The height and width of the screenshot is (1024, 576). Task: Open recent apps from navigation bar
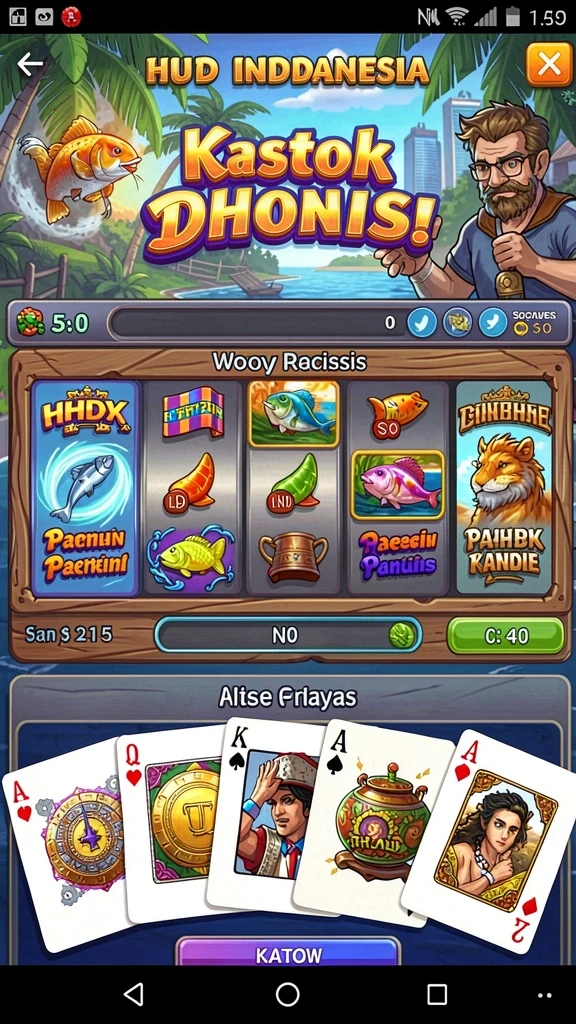pos(437,995)
